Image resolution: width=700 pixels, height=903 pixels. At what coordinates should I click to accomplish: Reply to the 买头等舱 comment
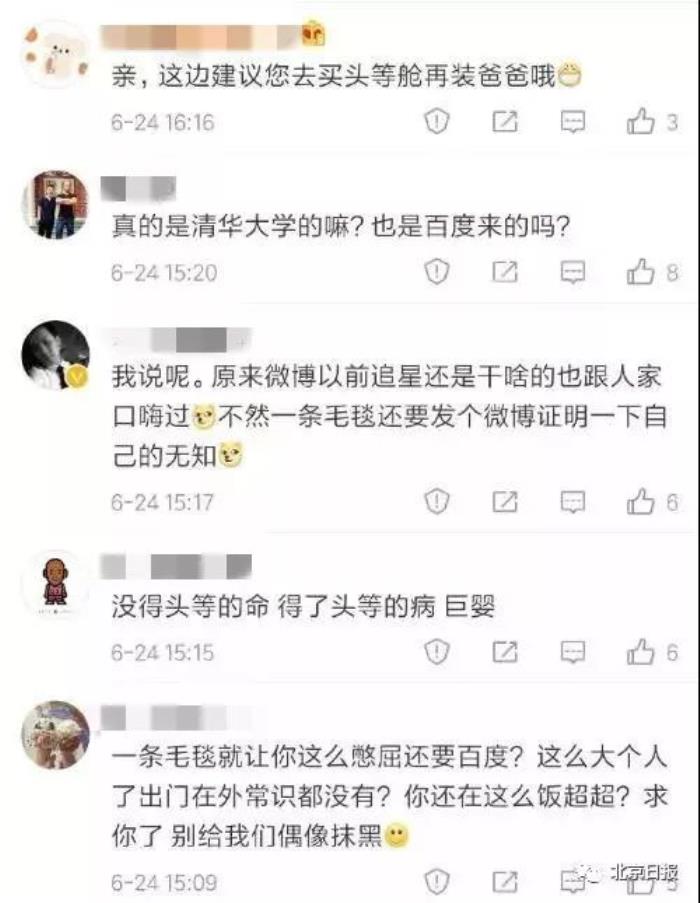click(x=572, y=123)
